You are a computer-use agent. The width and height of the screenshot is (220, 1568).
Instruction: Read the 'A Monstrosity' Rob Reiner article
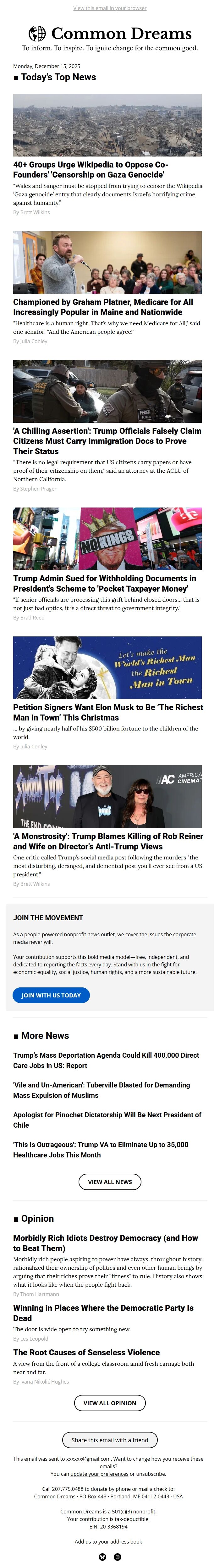click(x=108, y=841)
